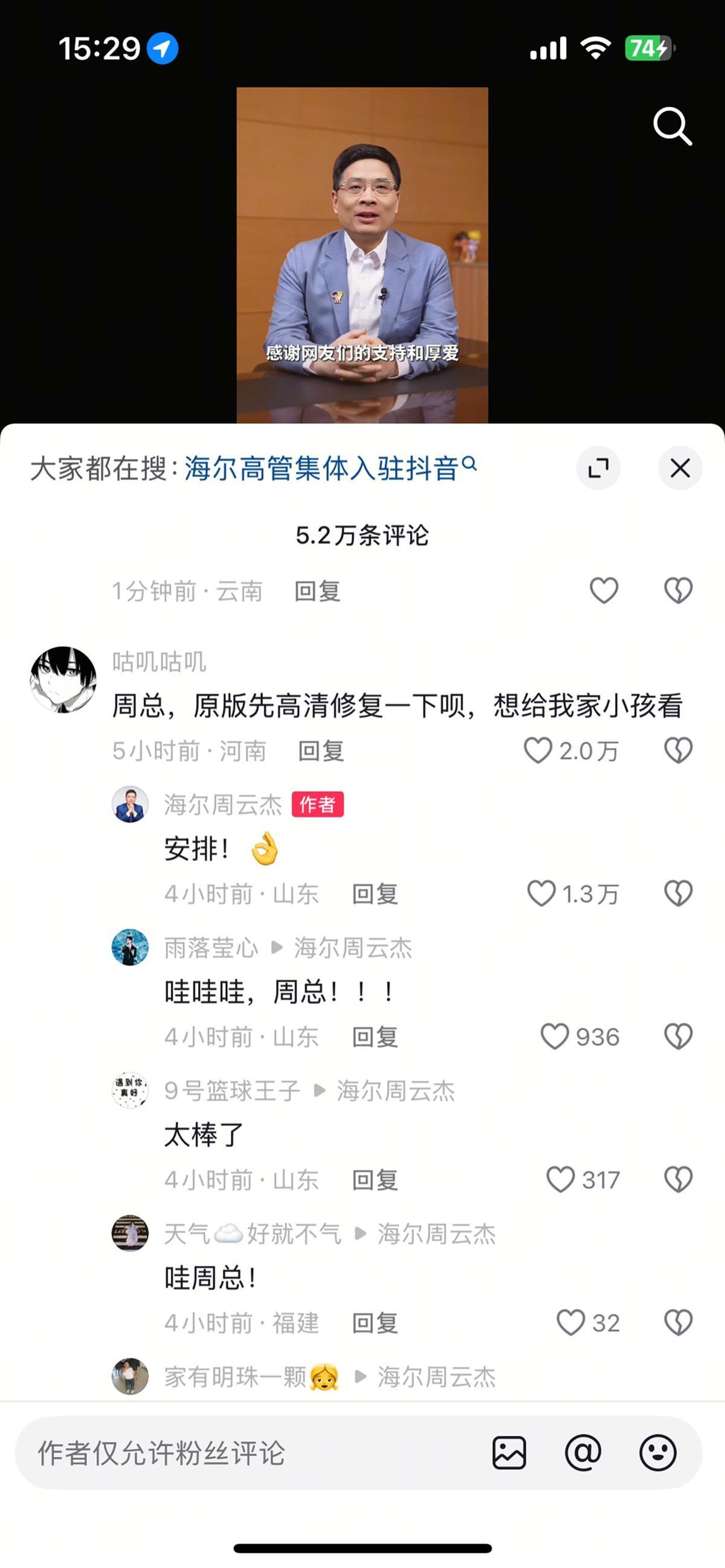Screen dimensions: 725x1568
Task: Mention someone with the @ icon
Action: (x=583, y=1453)
